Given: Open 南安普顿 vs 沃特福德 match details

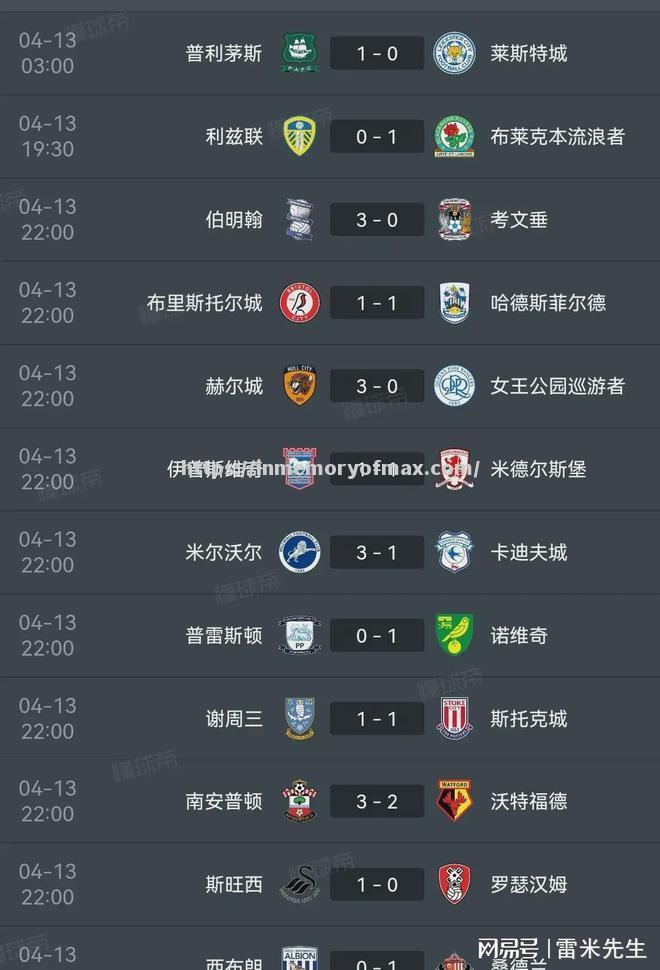Looking at the screenshot, I should click(x=377, y=801).
